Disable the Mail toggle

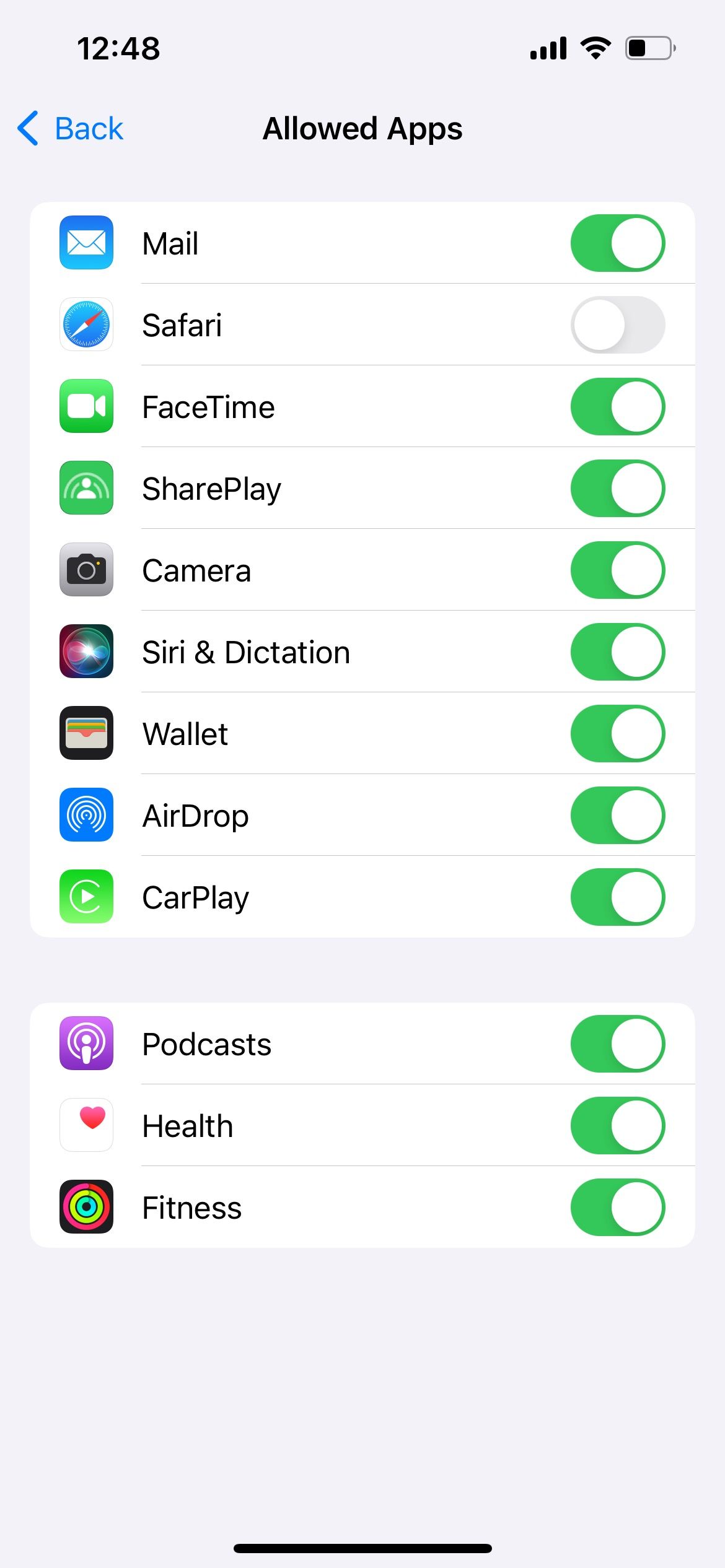pos(617,243)
